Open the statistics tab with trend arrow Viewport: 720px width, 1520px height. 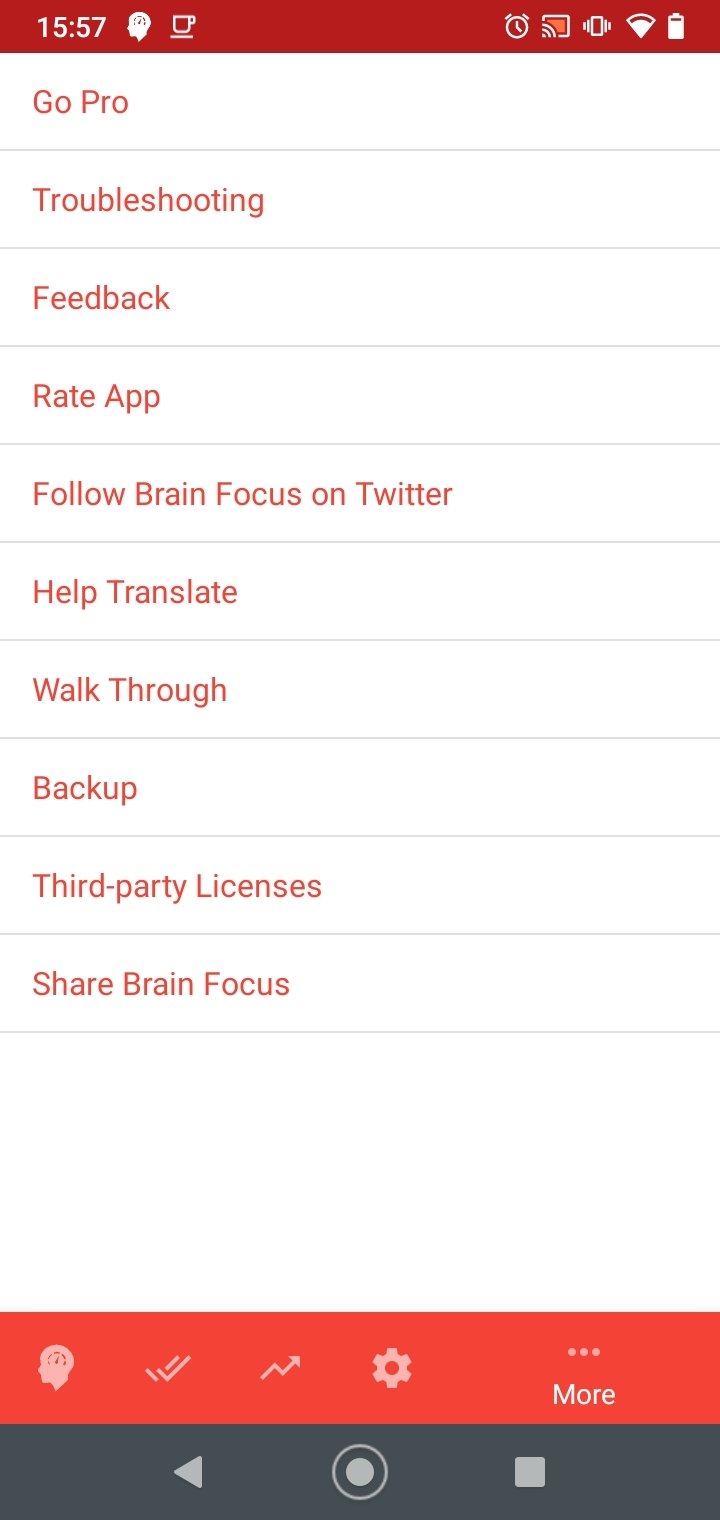[280, 1368]
